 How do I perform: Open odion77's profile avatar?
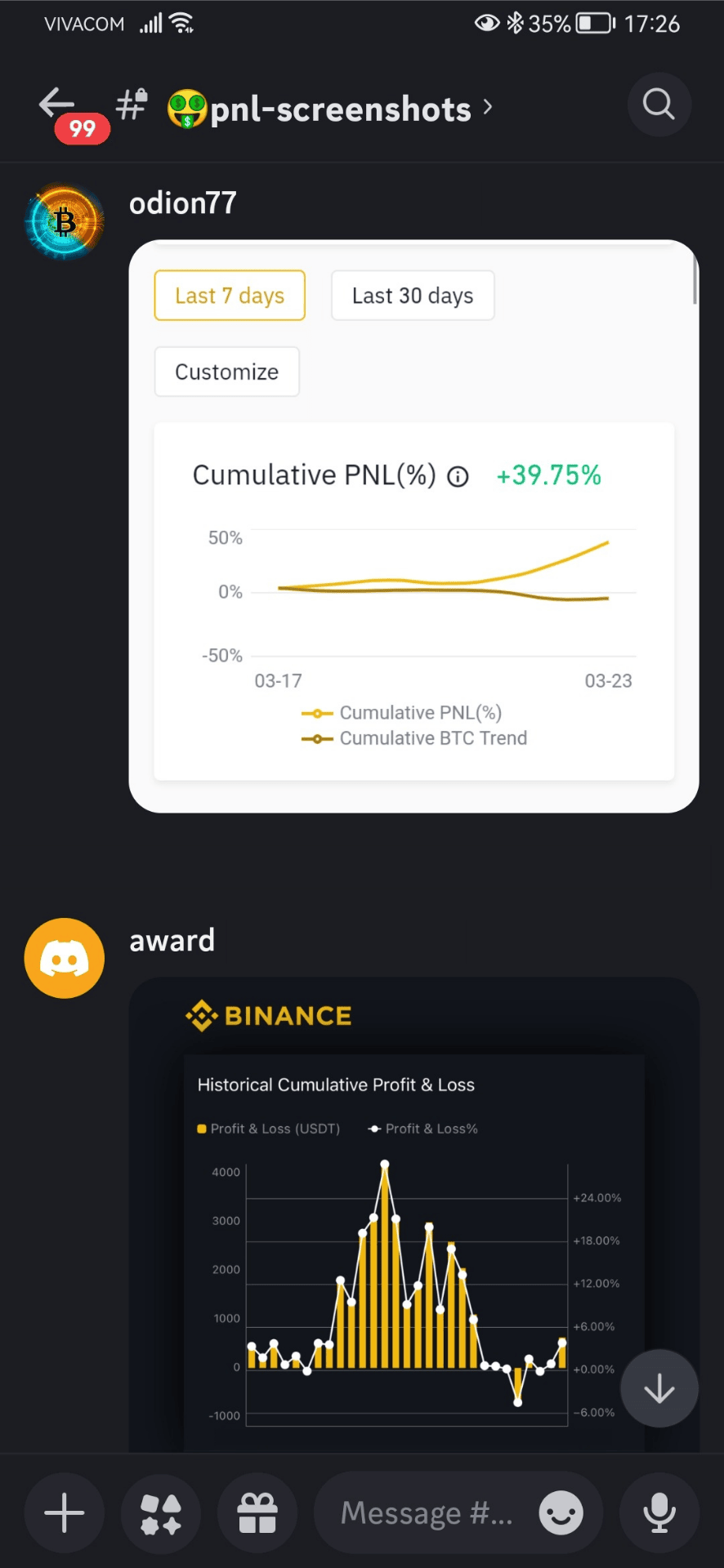(x=65, y=221)
